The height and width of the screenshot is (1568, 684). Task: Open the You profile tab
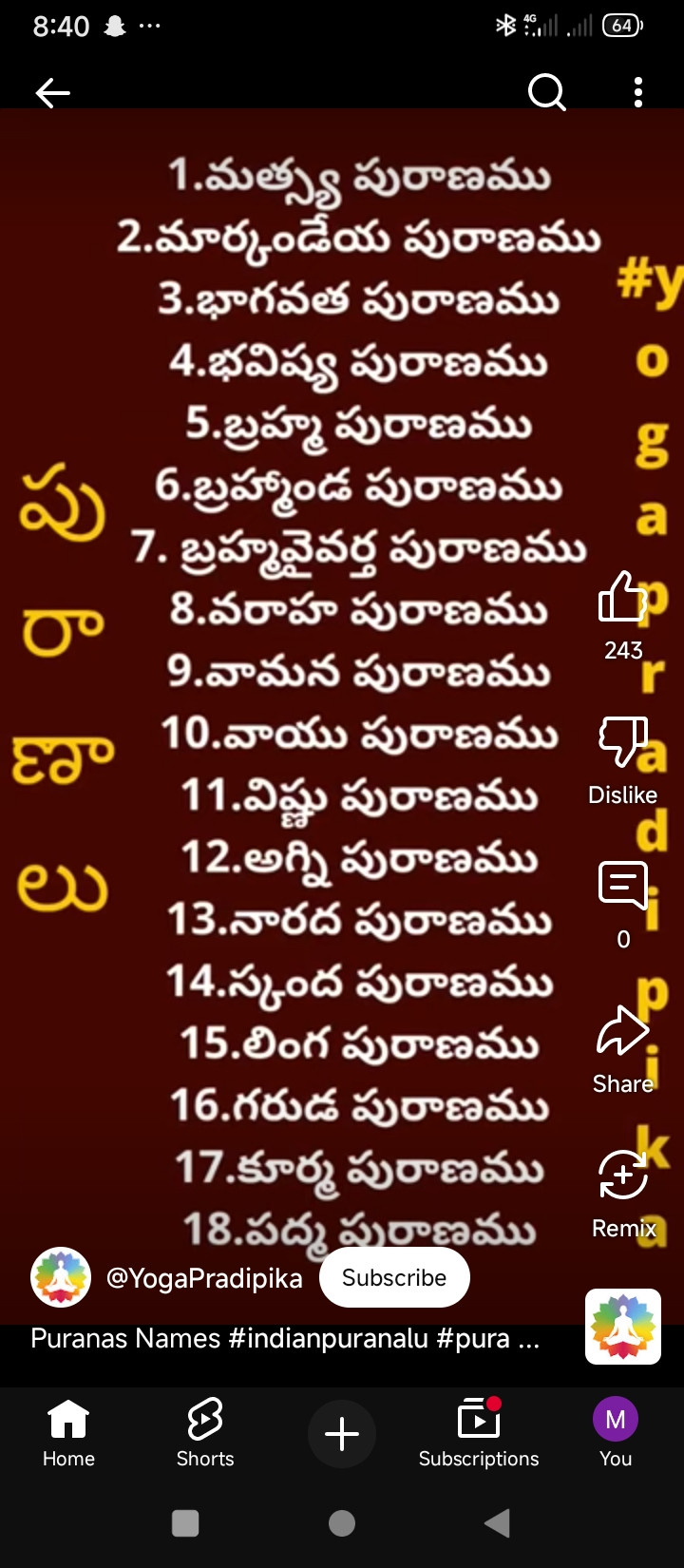[616, 1433]
